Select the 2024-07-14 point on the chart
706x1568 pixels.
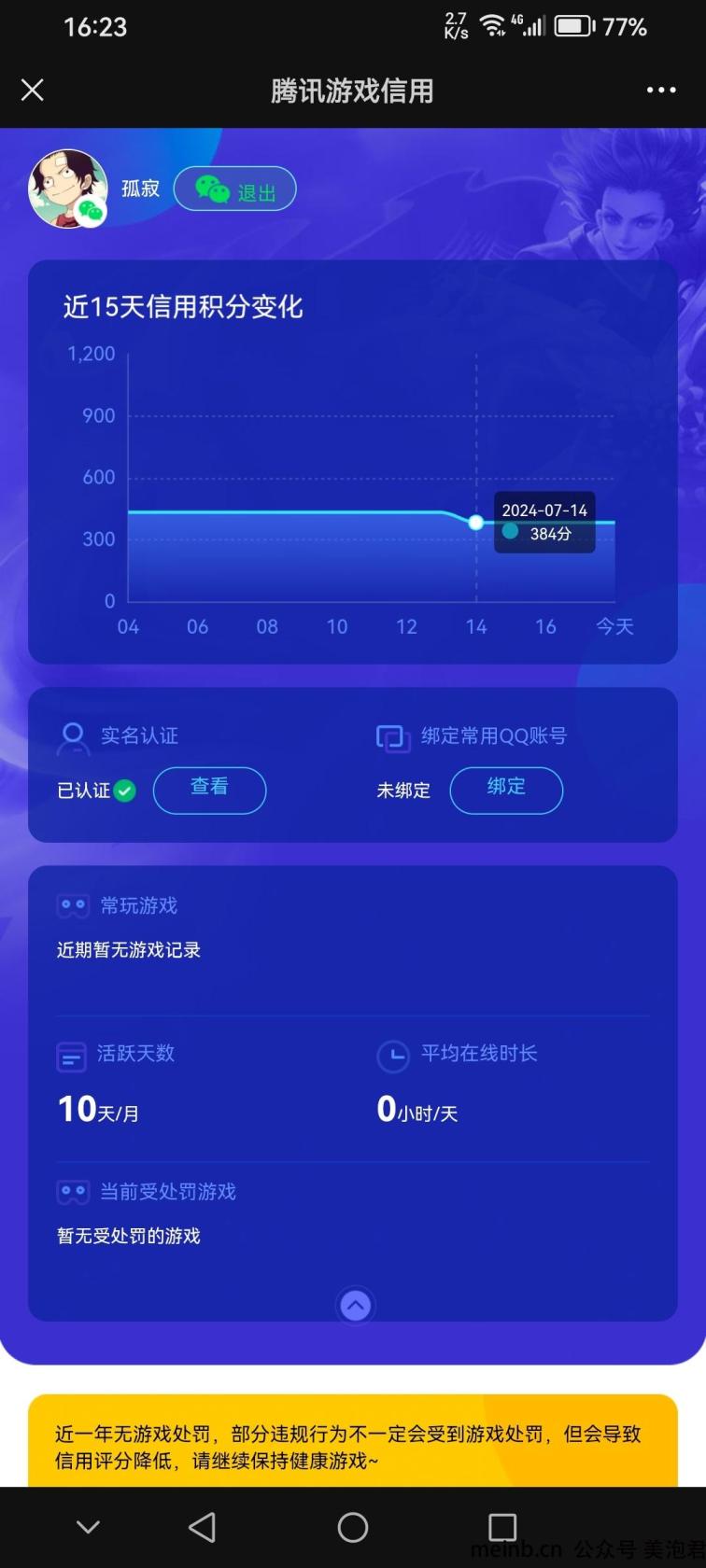click(475, 522)
